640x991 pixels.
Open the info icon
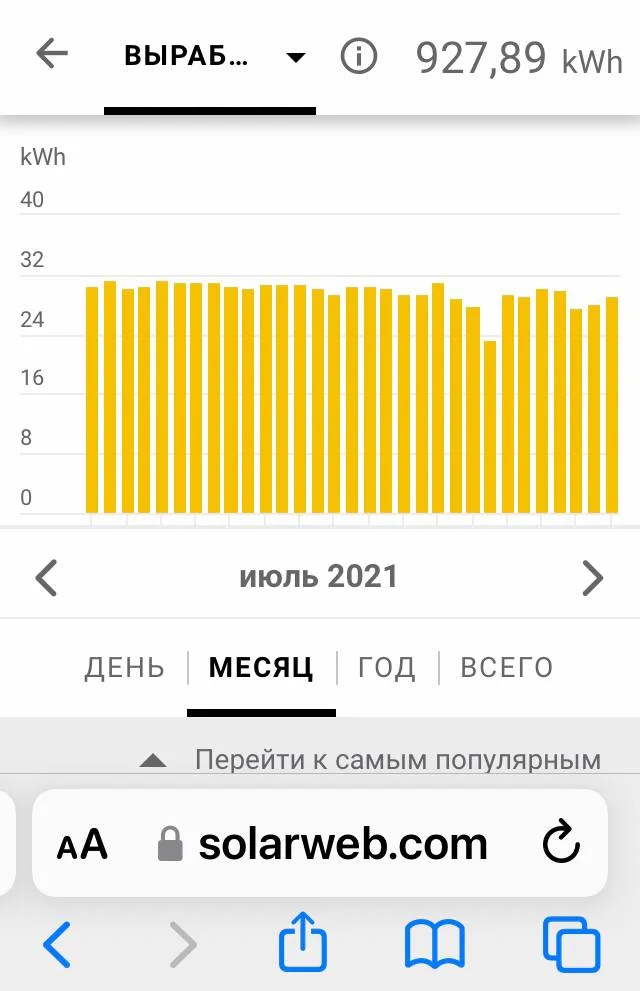click(x=358, y=57)
